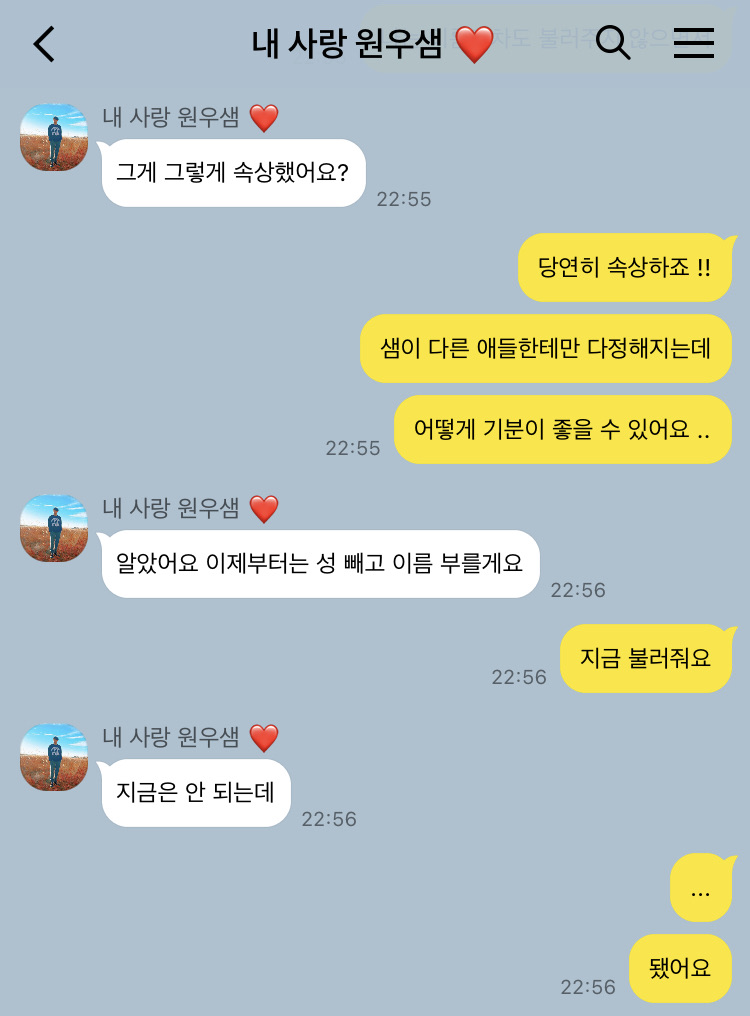Tap the avatar beside '지금은 안 되는데' message
Viewport: 750px width, 1016px height.
click(52, 759)
